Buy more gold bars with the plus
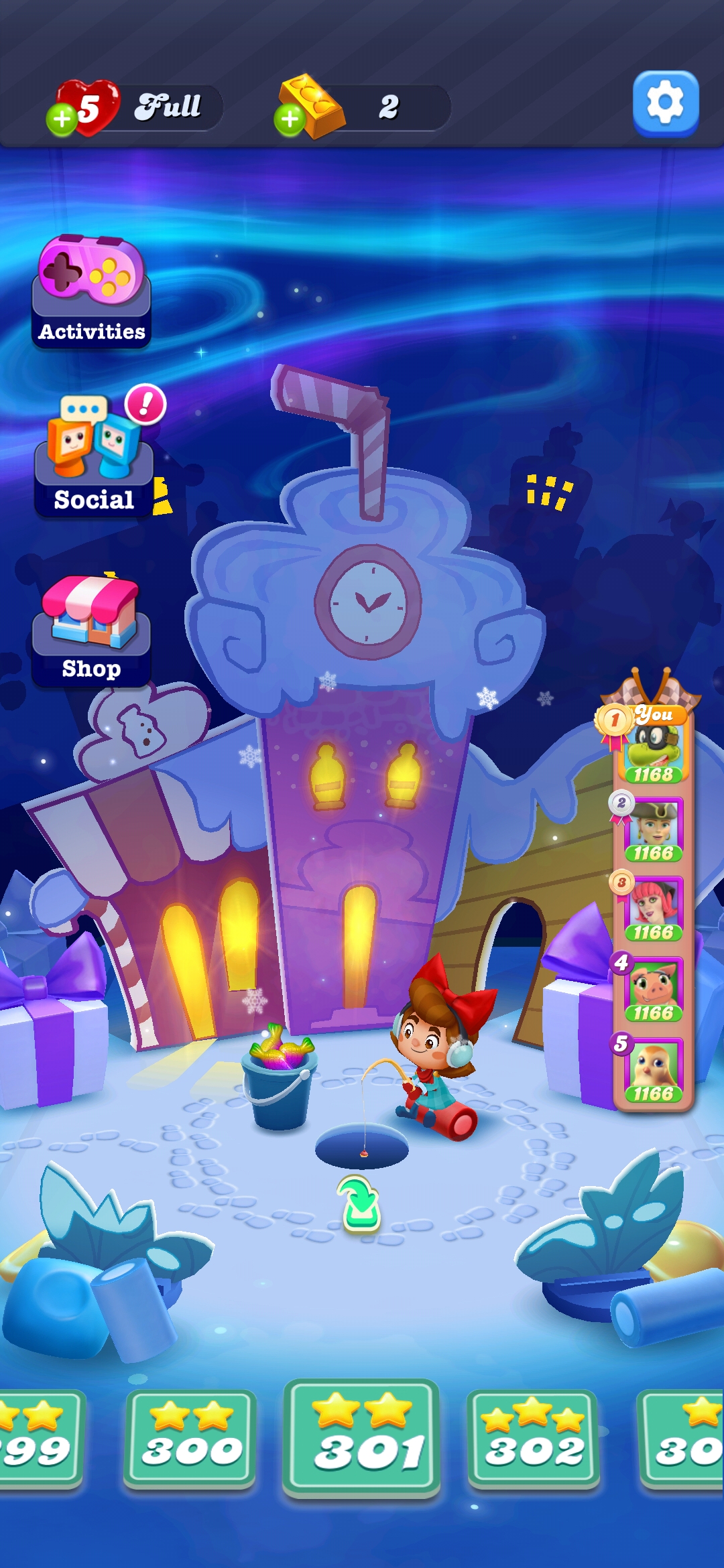The width and height of the screenshot is (724, 1568). (x=290, y=119)
